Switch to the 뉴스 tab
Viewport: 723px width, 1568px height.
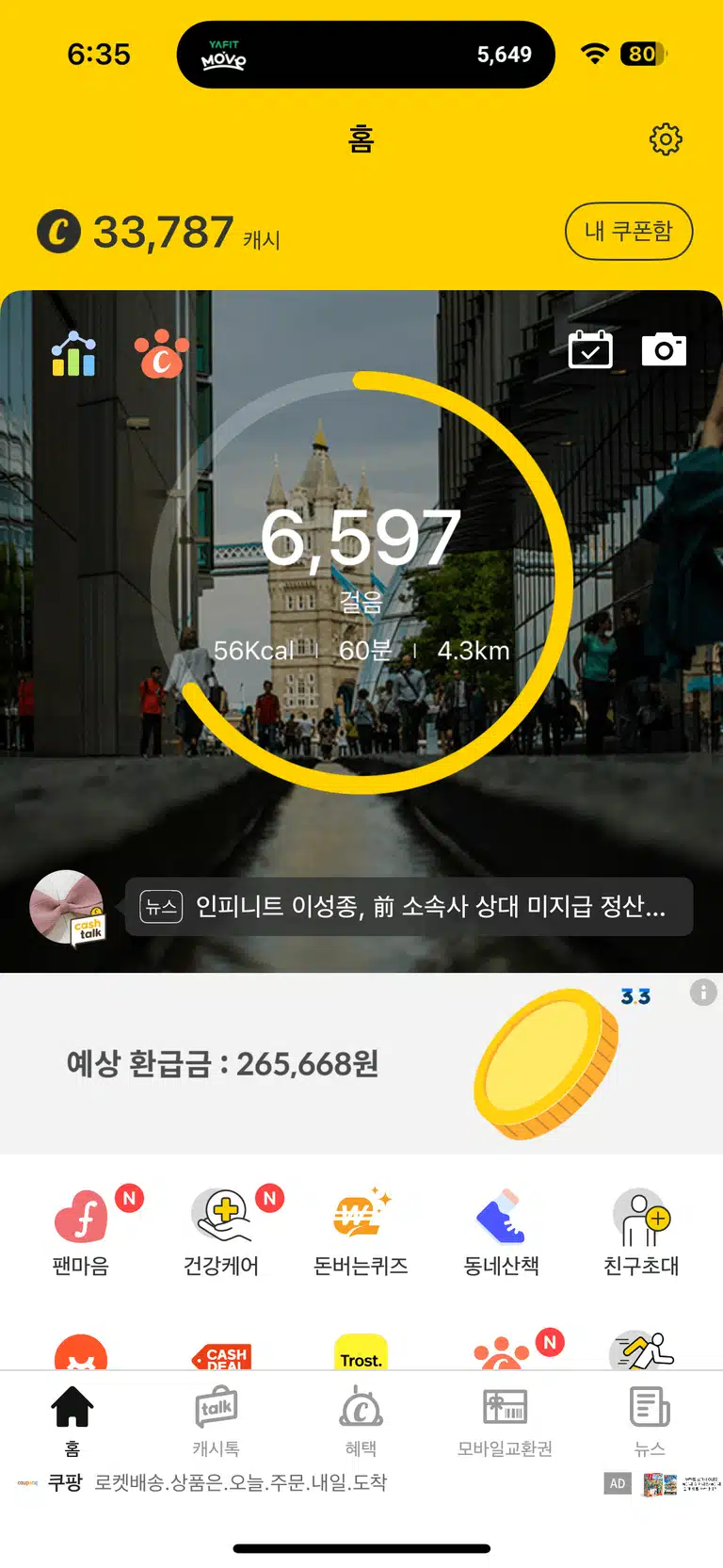coord(650,1421)
